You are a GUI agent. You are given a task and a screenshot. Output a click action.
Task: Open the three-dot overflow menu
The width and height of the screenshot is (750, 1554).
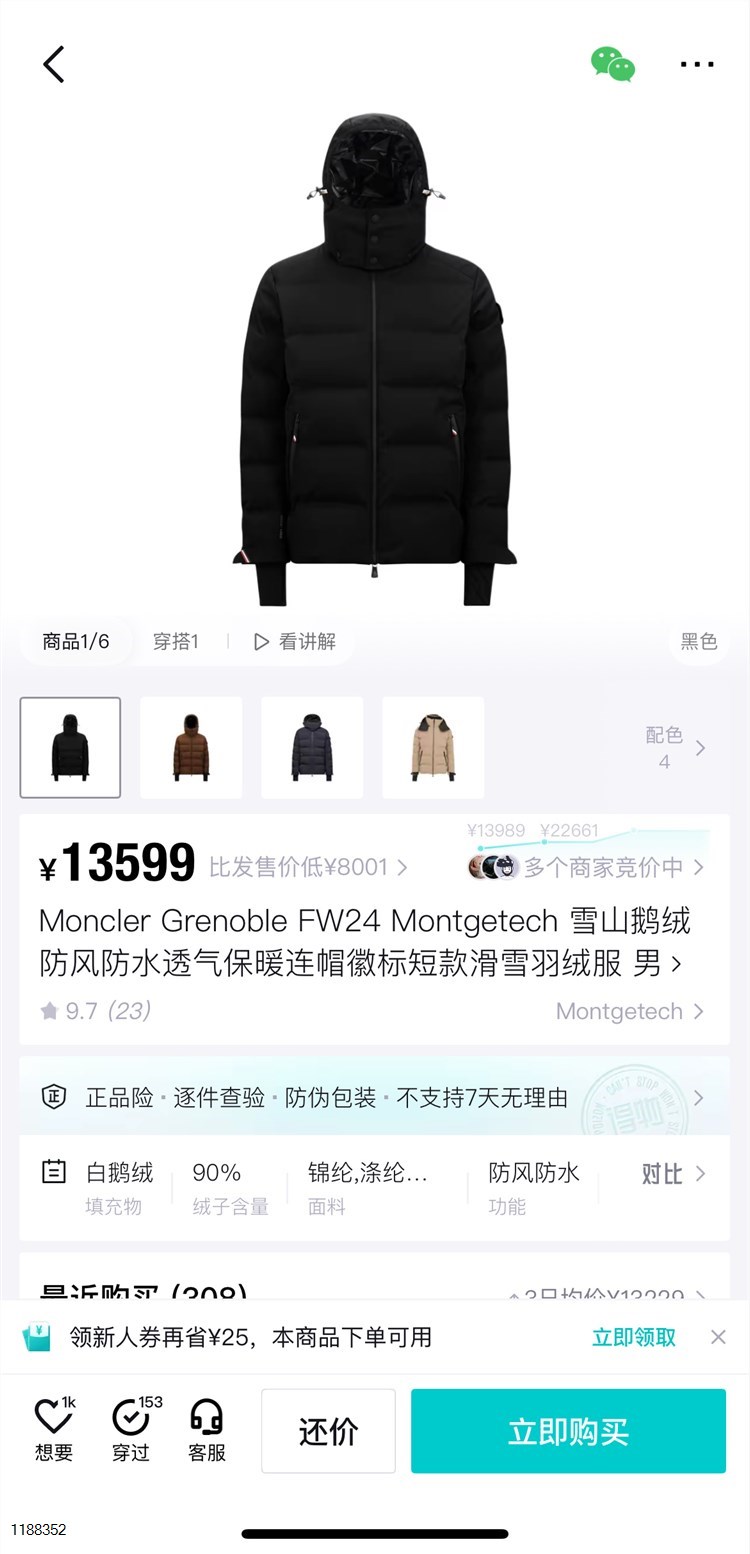point(696,64)
